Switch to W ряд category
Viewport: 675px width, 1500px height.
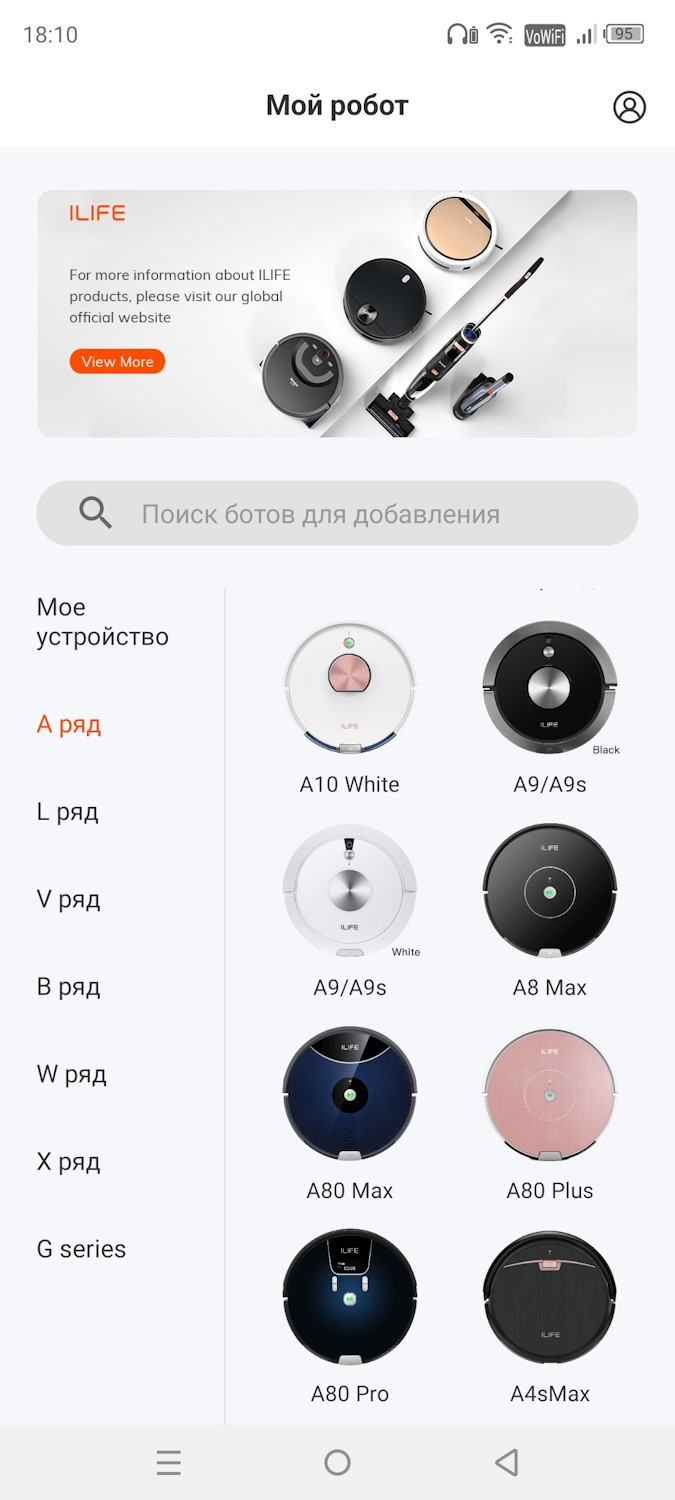(x=71, y=1074)
